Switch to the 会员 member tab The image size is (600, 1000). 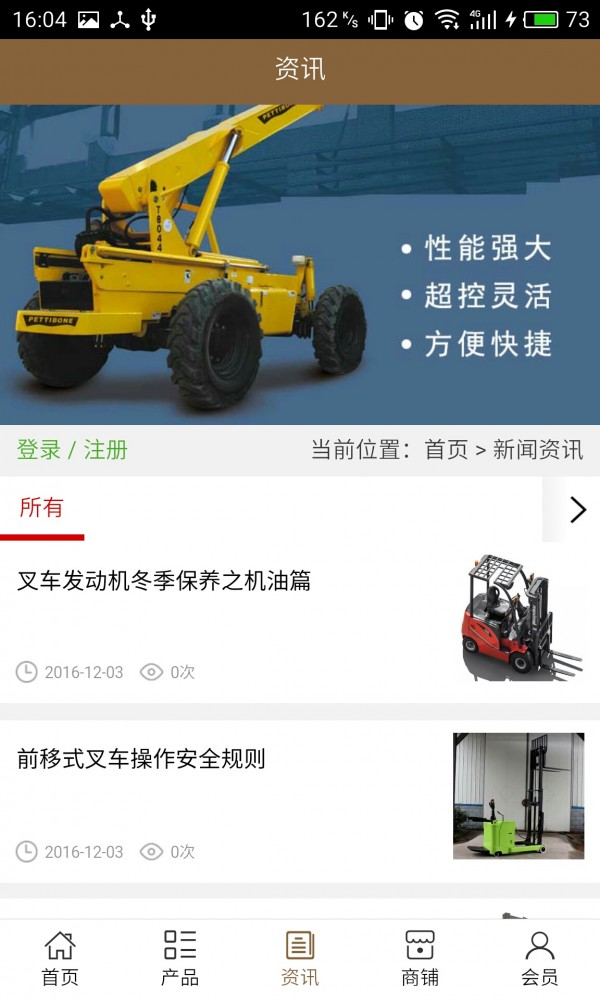click(x=540, y=958)
